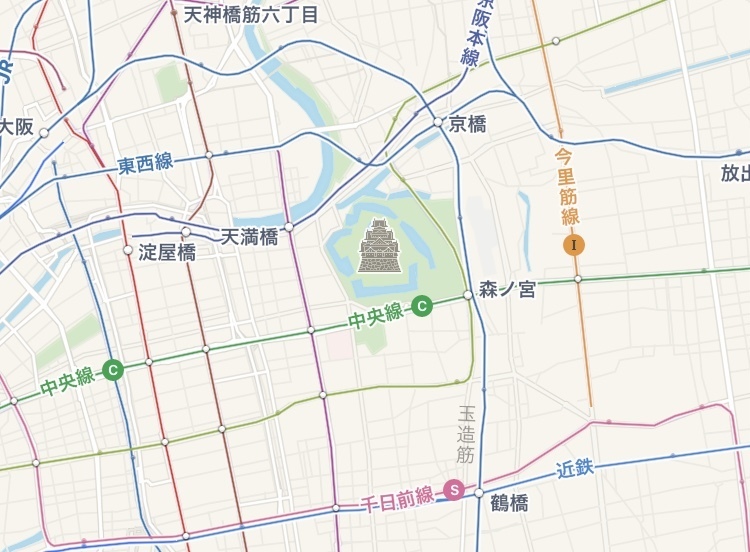Tap the 今里筋線 I line badge
Screen dimensions: 750x552
[x=574, y=244]
